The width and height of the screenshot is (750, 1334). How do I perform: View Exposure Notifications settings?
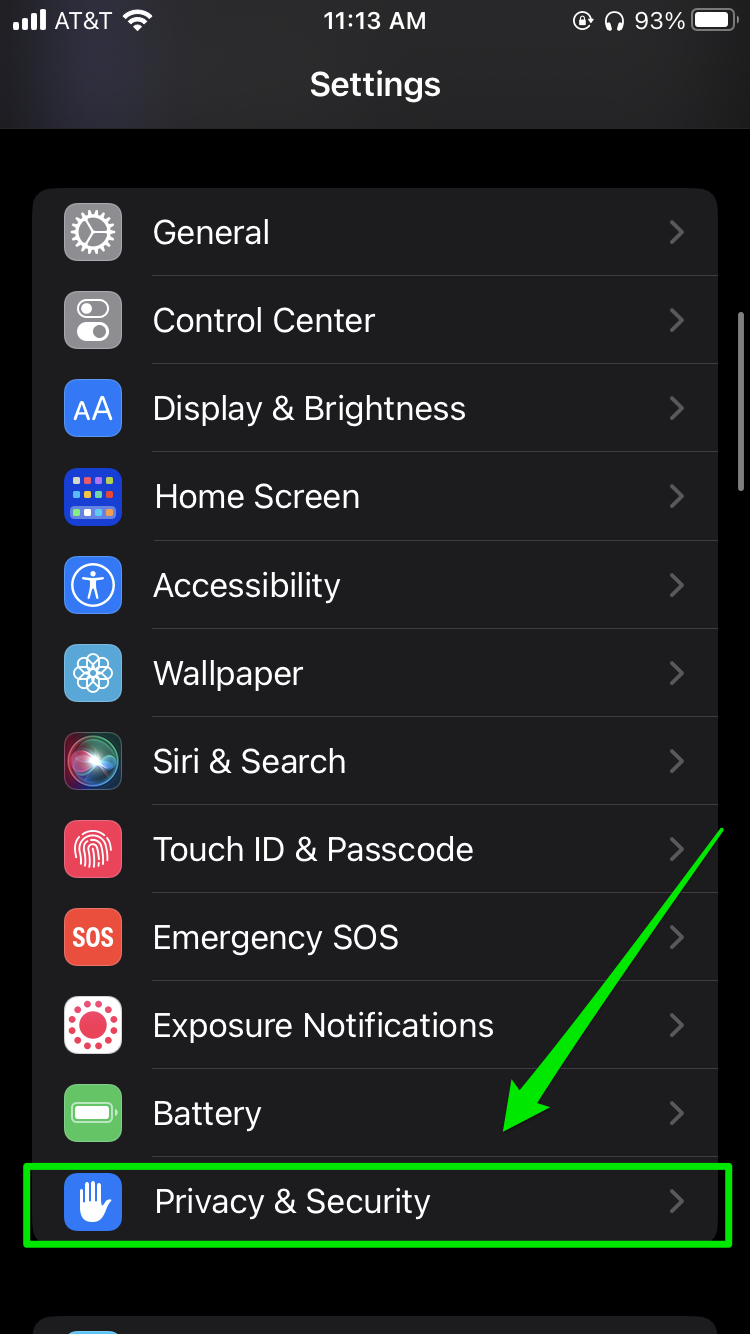[375, 1025]
